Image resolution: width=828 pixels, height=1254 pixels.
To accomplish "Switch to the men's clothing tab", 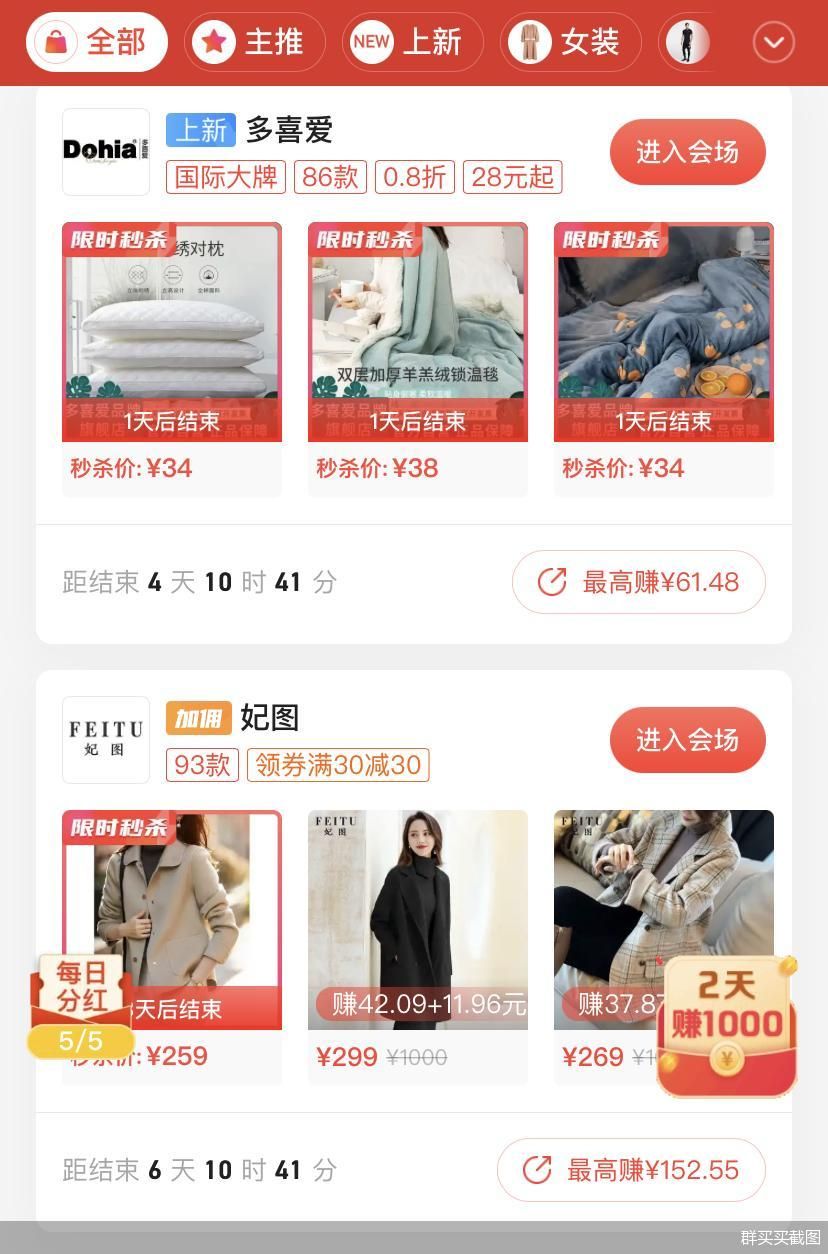I will pyautogui.click(x=687, y=42).
